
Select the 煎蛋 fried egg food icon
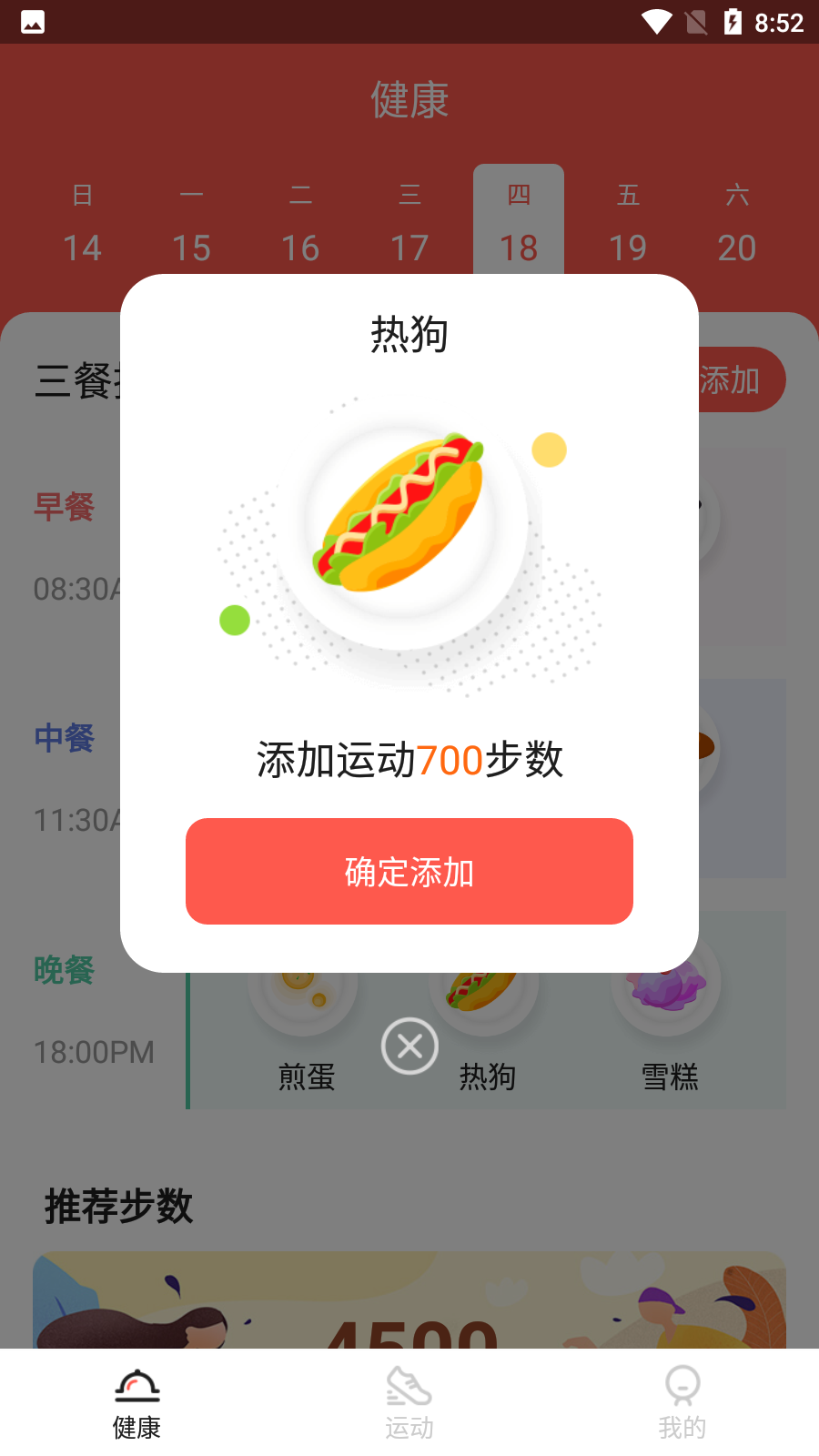pos(303,992)
